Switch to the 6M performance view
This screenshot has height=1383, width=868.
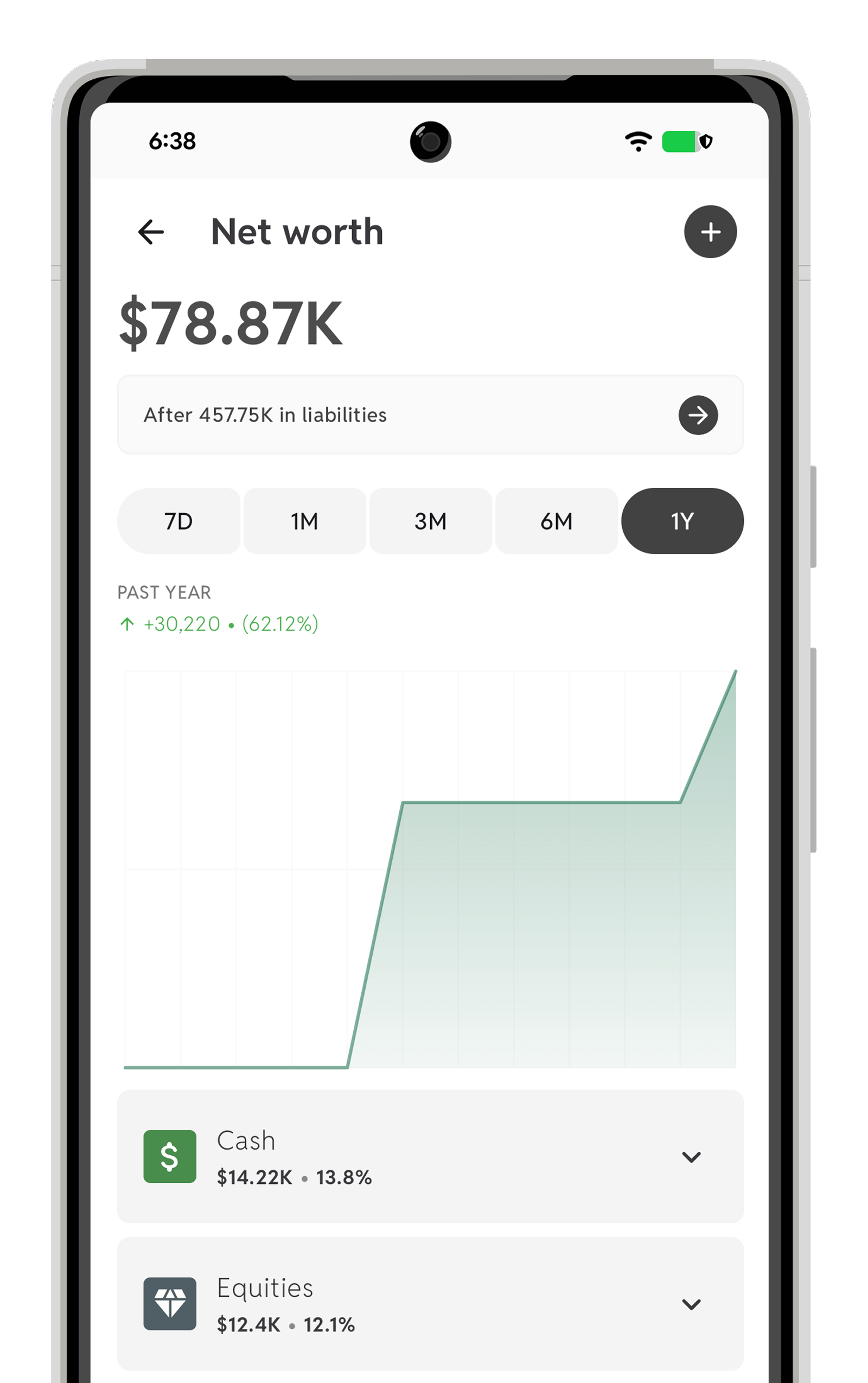[x=556, y=521]
